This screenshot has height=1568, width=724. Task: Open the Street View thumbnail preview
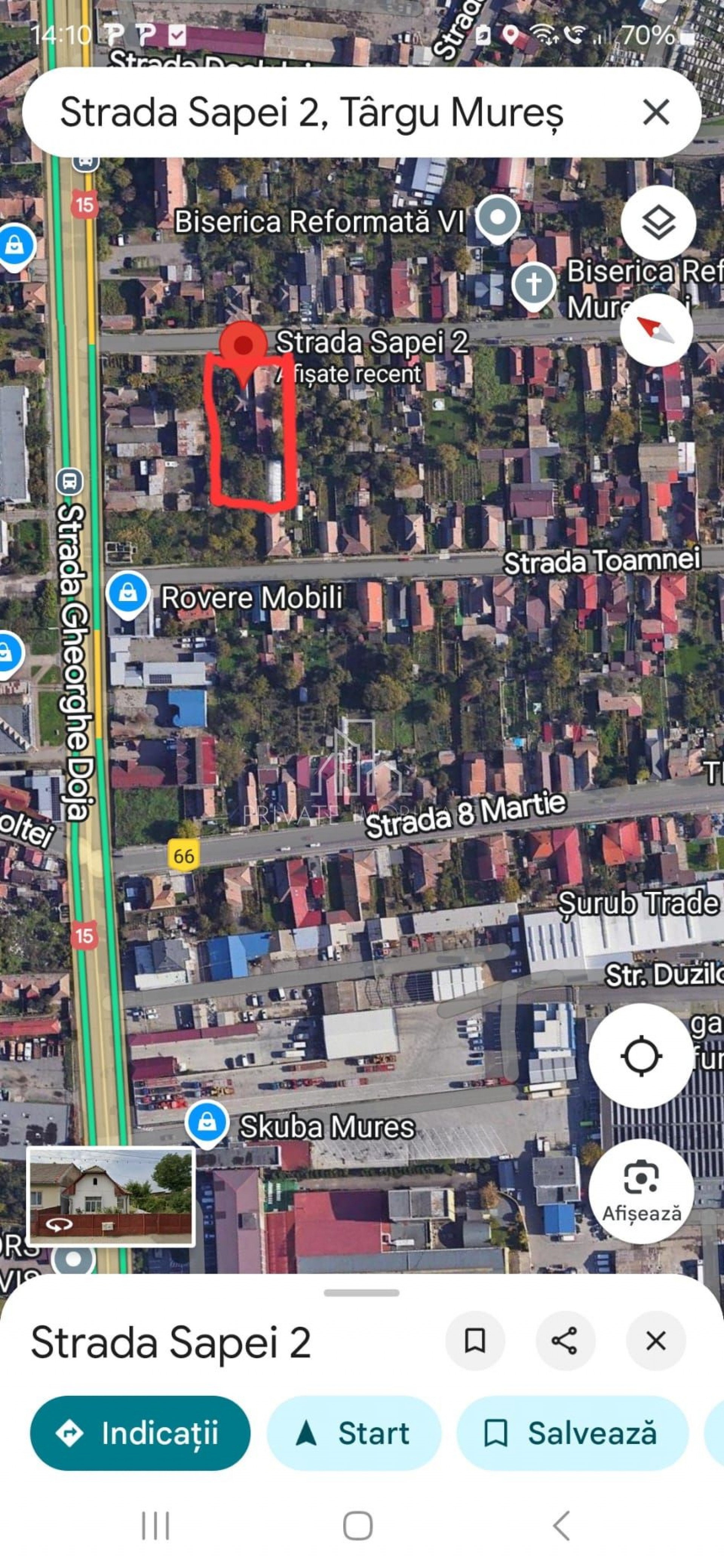point(110,1197)
